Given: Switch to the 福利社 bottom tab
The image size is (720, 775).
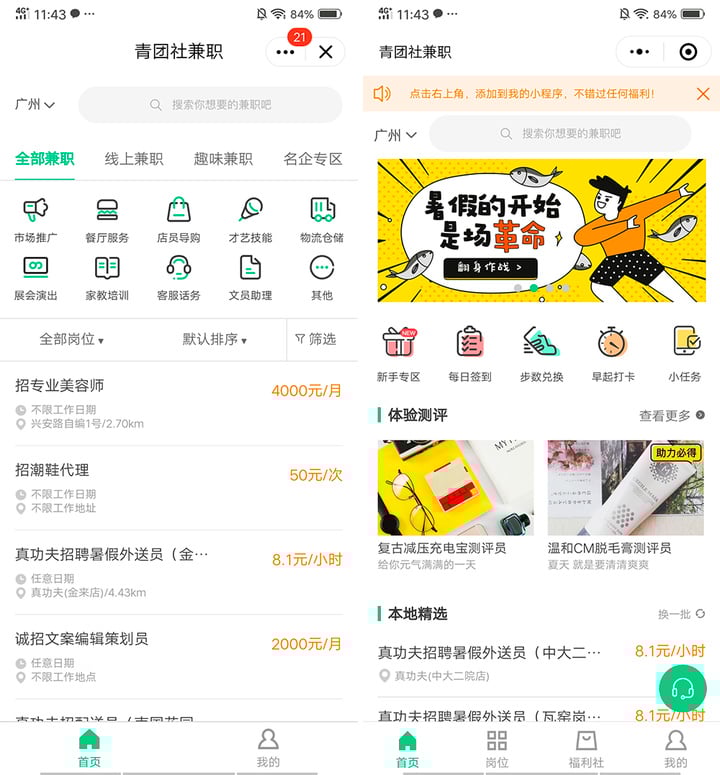Looking at the screenshot, I should tap(586, 747).
